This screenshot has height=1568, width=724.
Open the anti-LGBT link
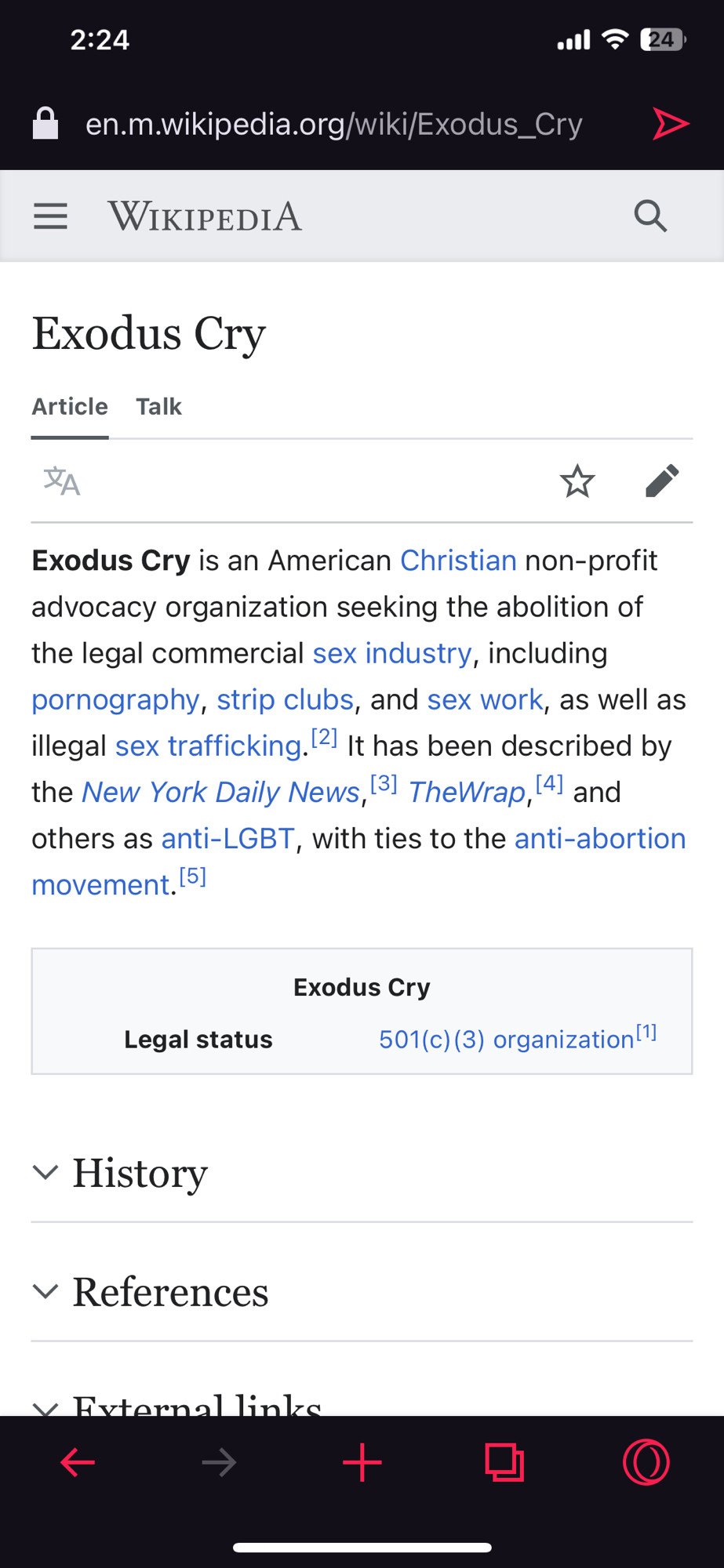(x=228, y=838)
